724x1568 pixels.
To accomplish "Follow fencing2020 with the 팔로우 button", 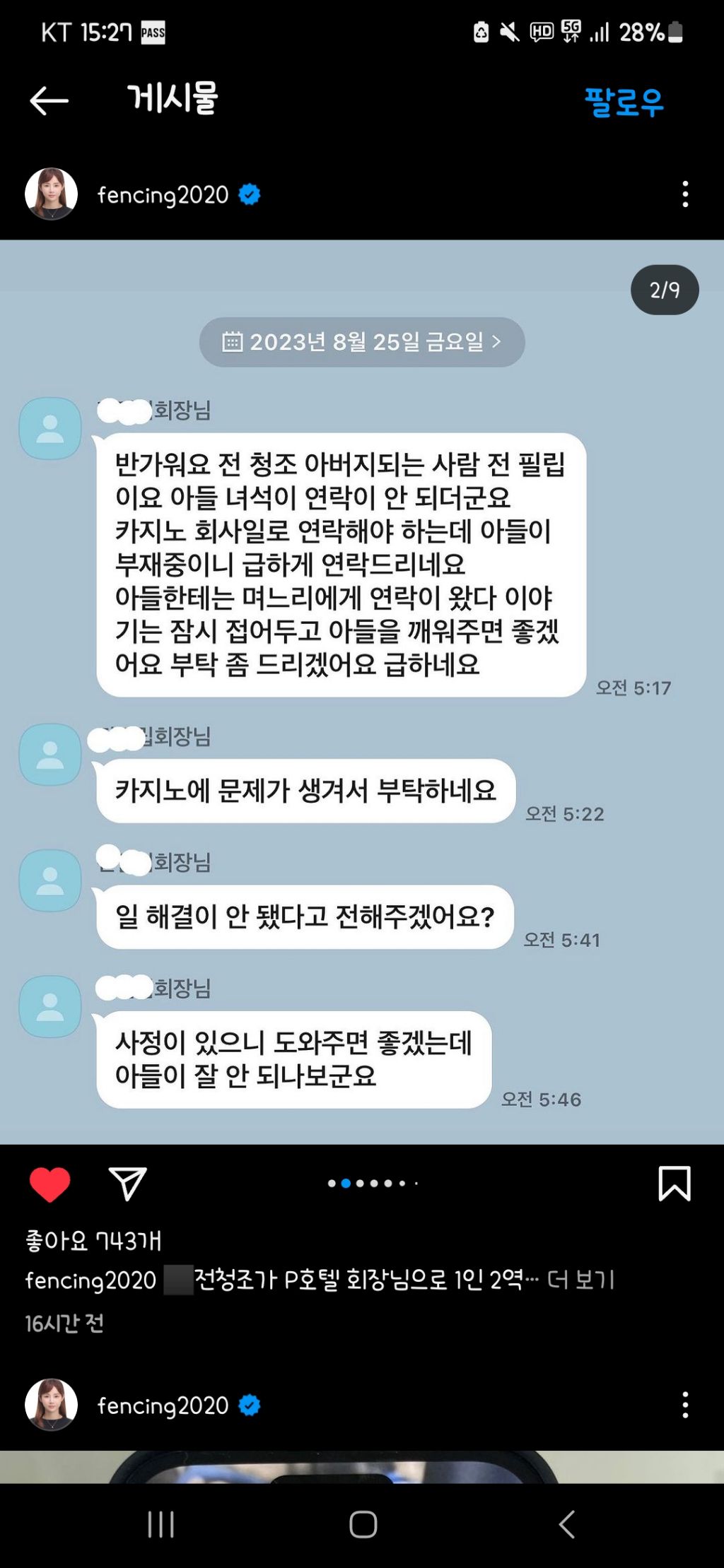I will click(x=624, y=102).
